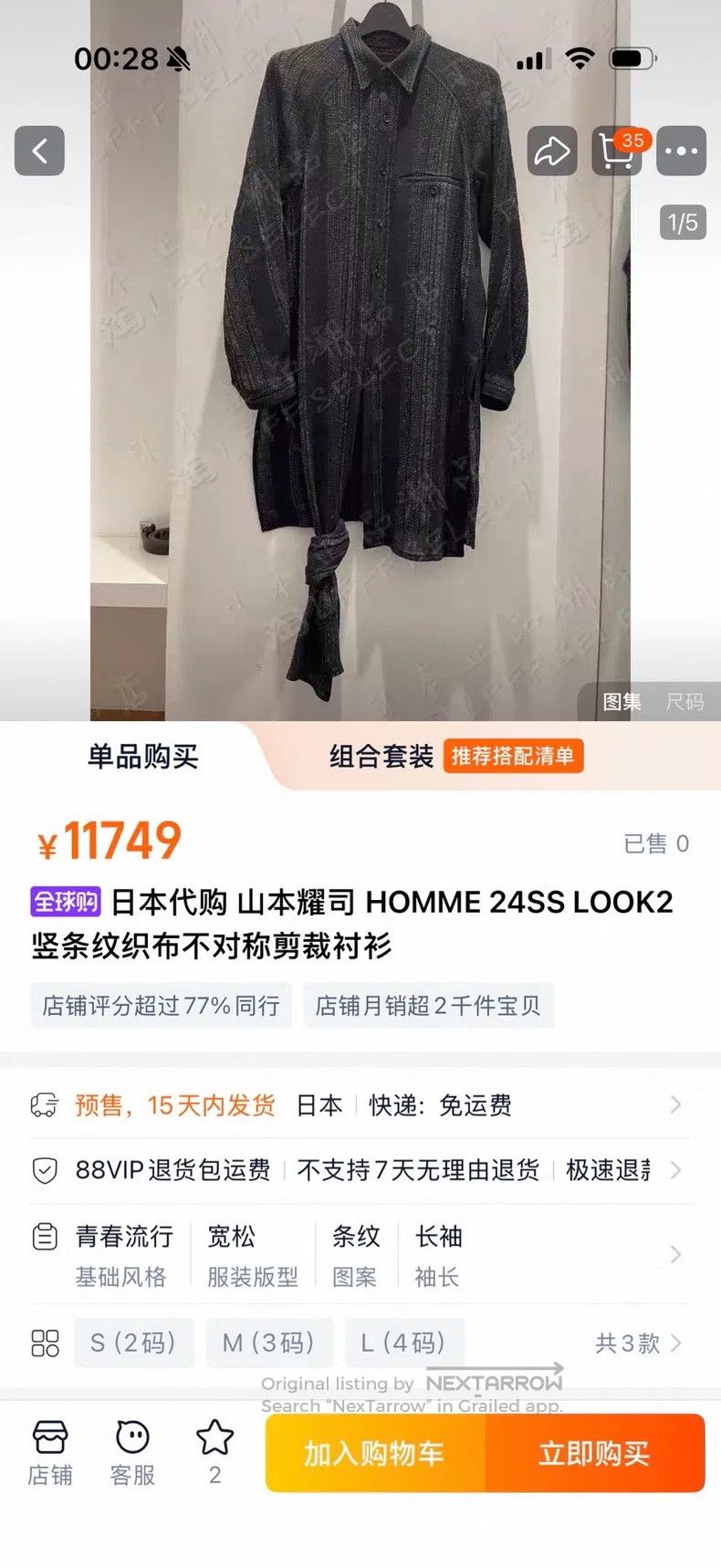This screenshot has height=1568, width=721.
Task: Favorite the item with the star icon
Action: click(214, 1453)
